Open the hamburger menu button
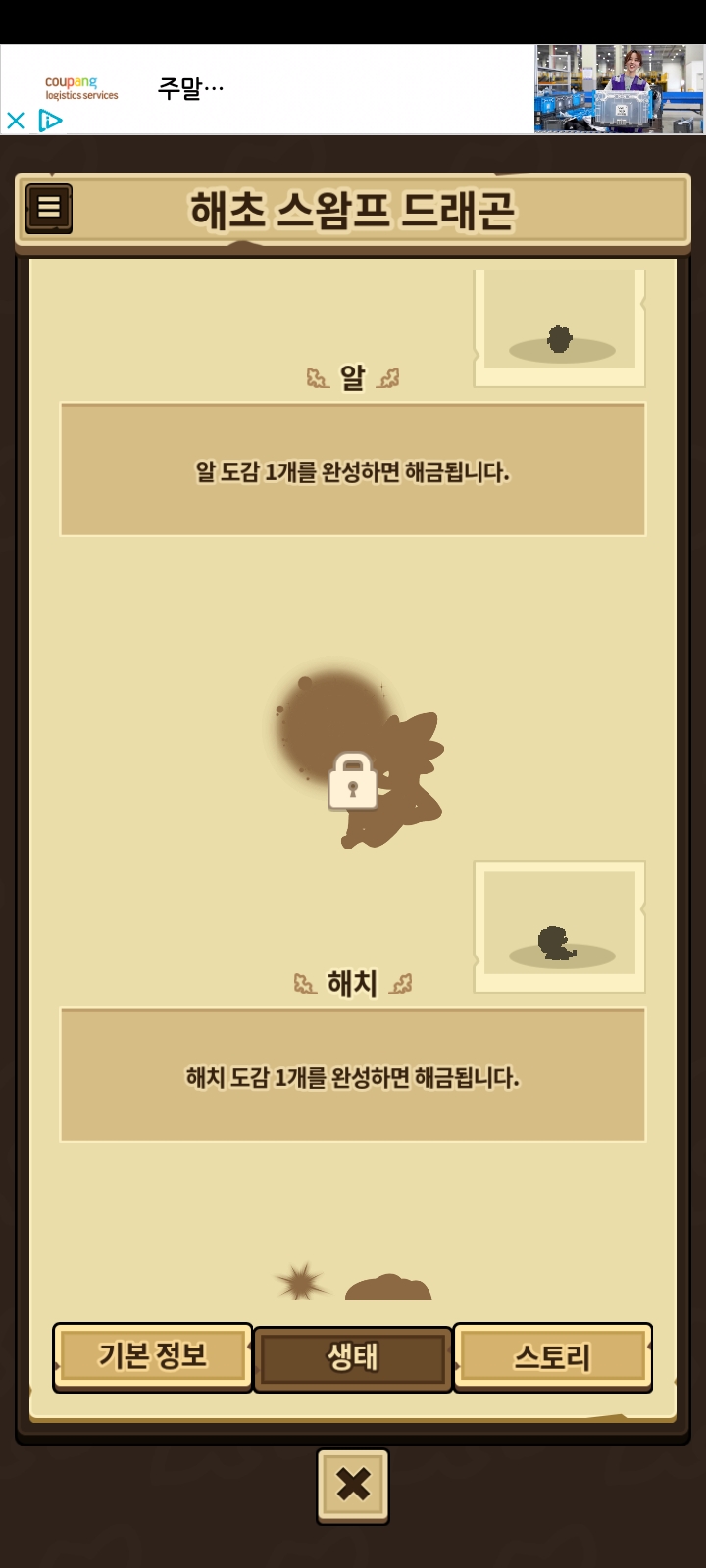This screenshot has height=1568, width=706. click(49, 208)
